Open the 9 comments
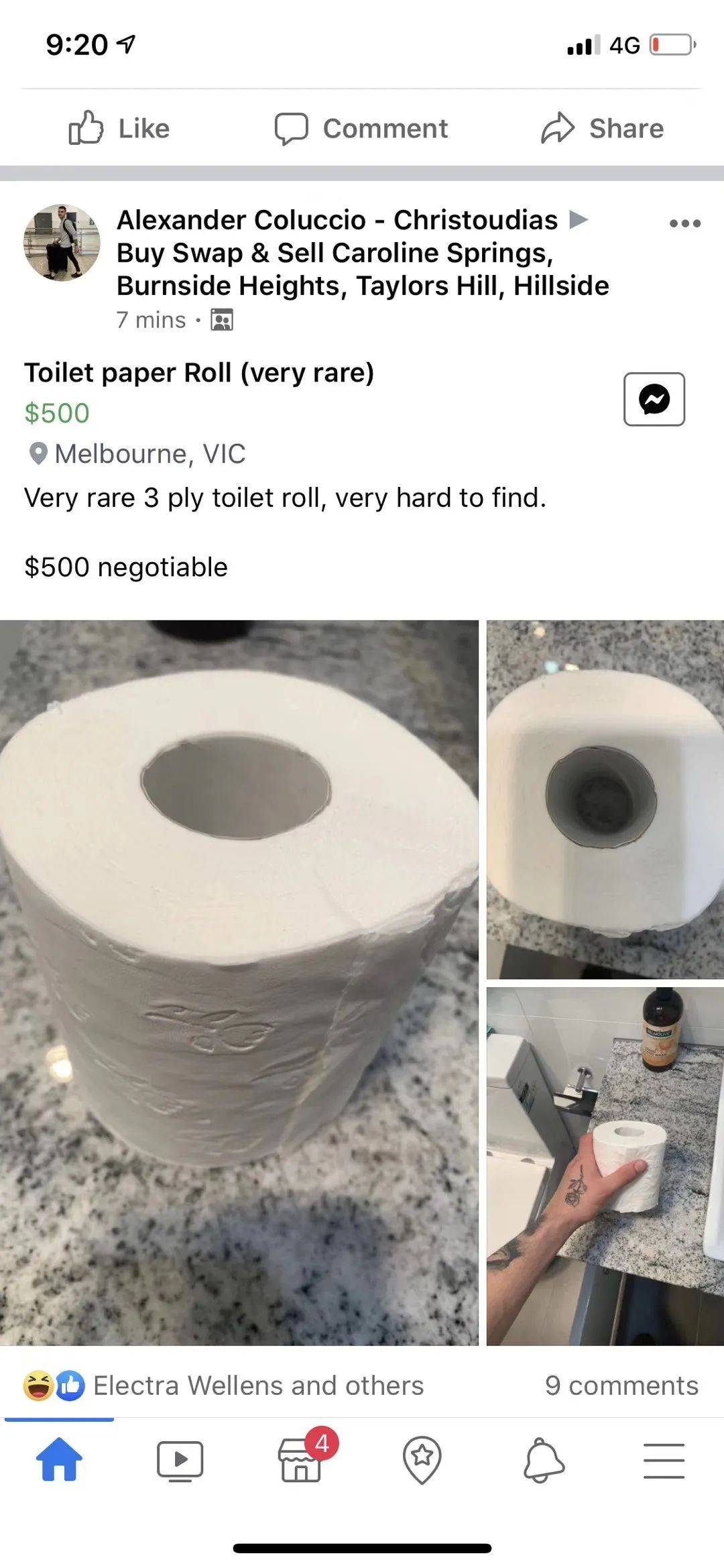 [621, 1386]
